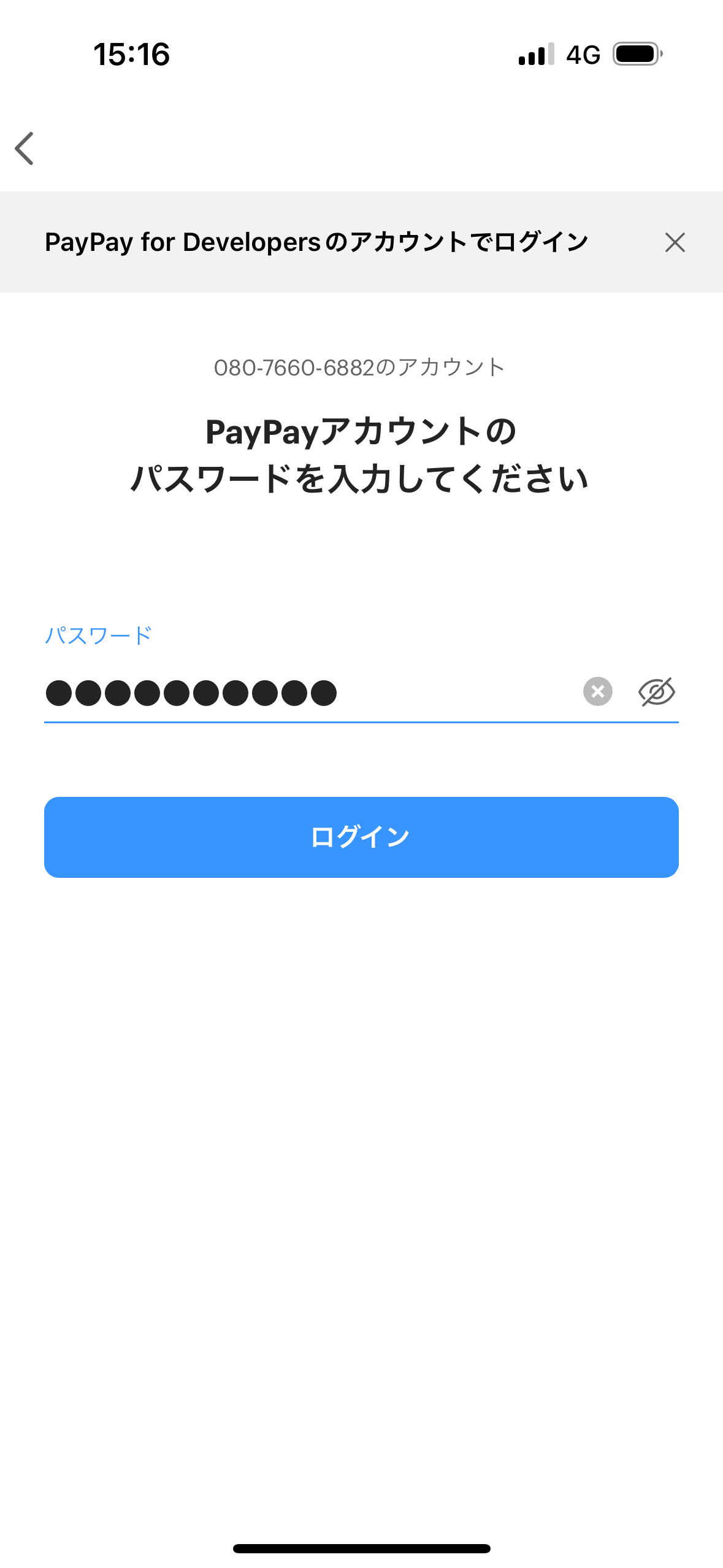Screen dimensions: 723x1568
Task: Collapse the login sheet with the back arrow
Action: click(25, 148)
